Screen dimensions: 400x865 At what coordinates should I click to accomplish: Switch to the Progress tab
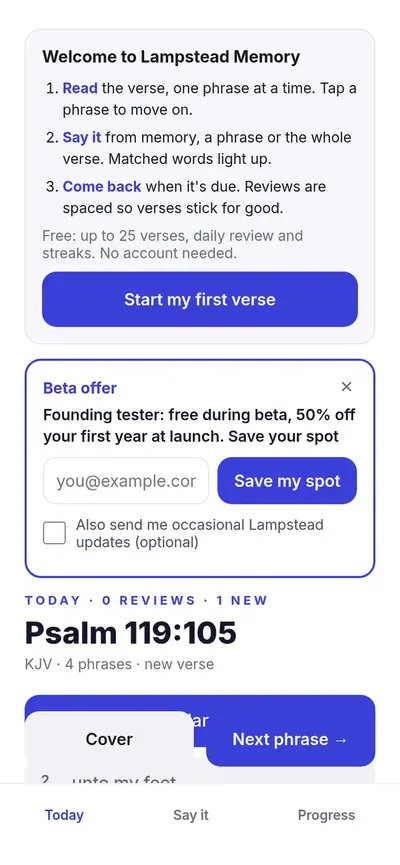(327, 815)
